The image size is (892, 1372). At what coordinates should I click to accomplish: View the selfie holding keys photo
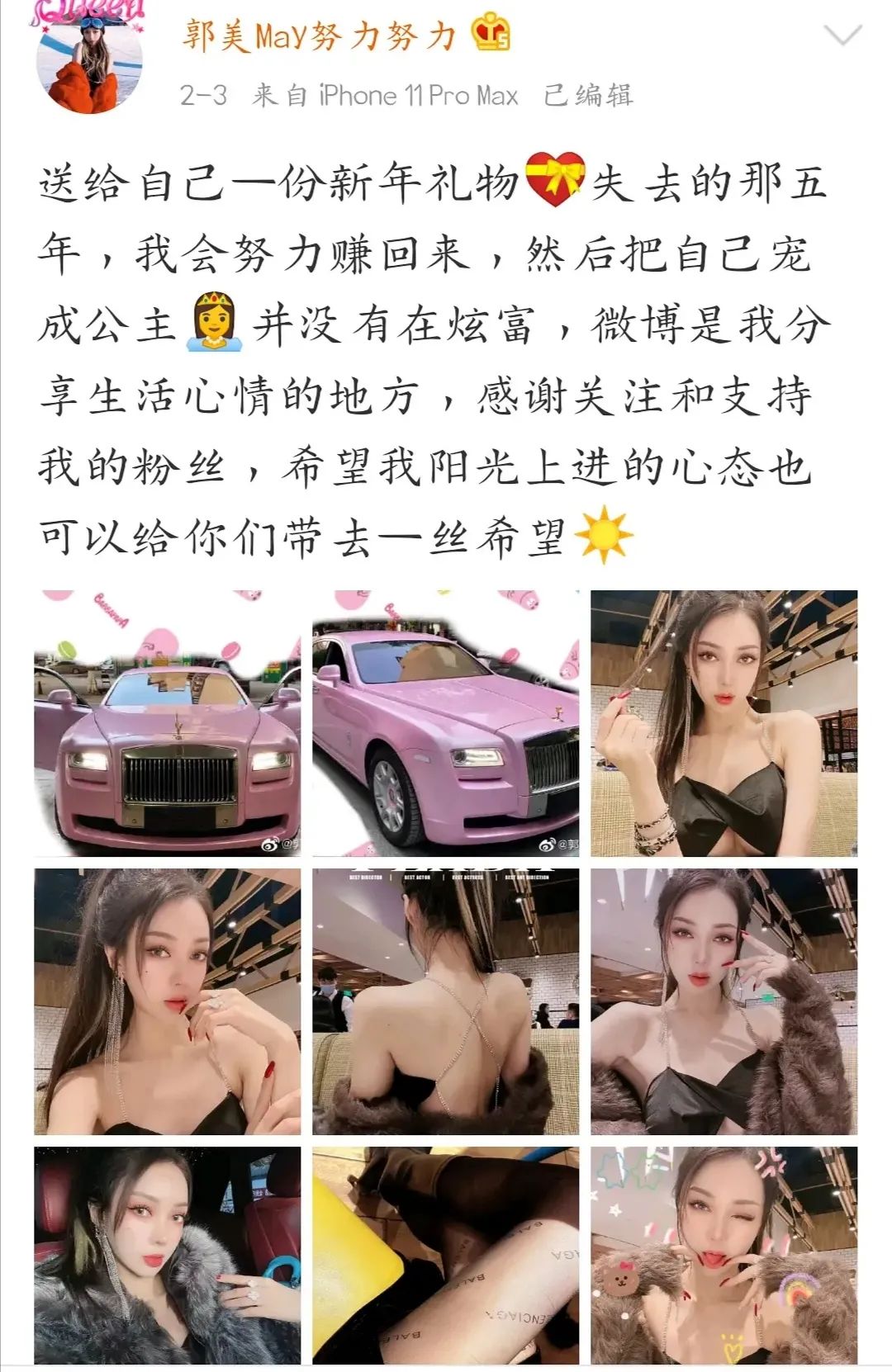coord(724,723)
